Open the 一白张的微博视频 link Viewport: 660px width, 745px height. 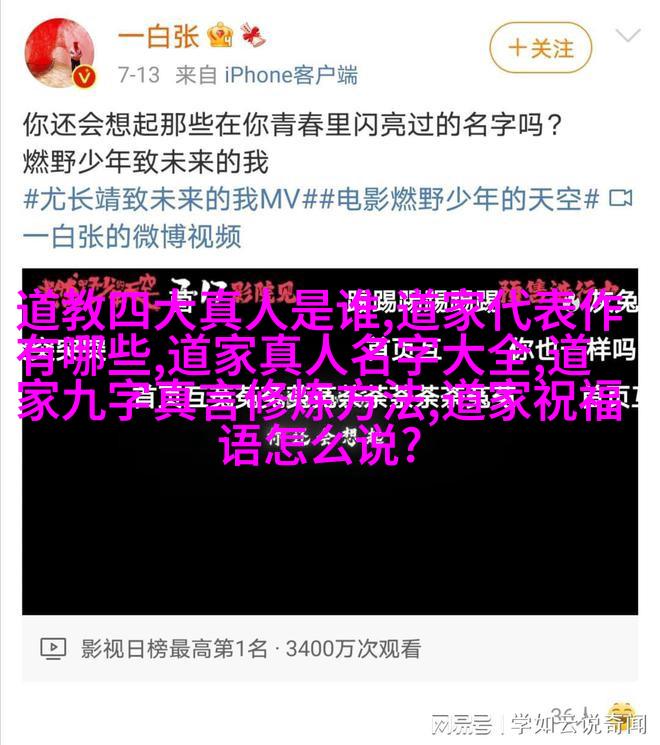pos(132,236)
